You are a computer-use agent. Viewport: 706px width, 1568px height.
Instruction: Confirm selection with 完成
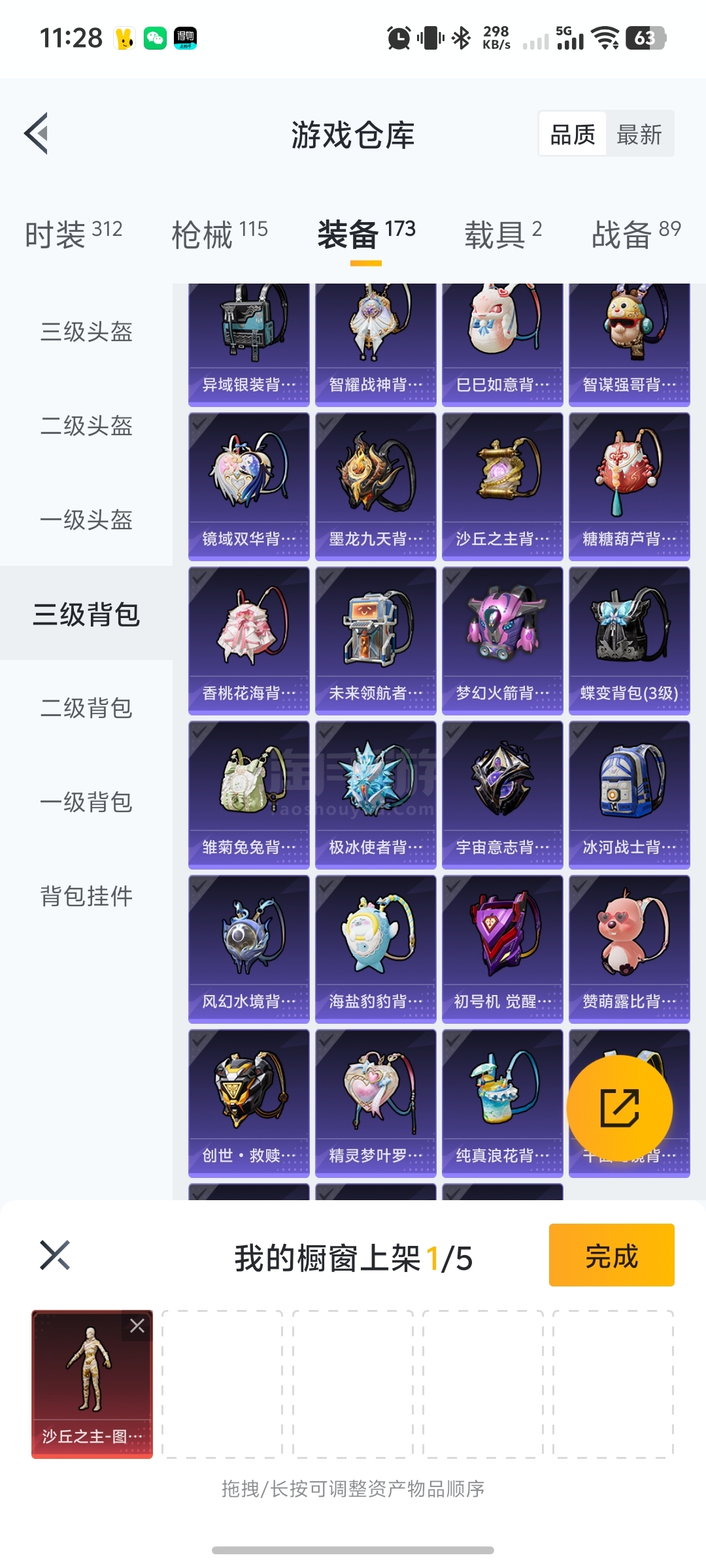pos(611,1255)
